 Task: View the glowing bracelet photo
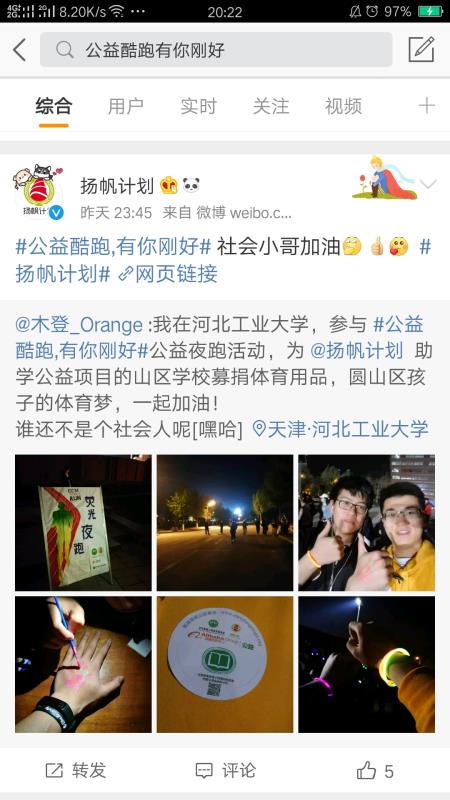(367, 664)
